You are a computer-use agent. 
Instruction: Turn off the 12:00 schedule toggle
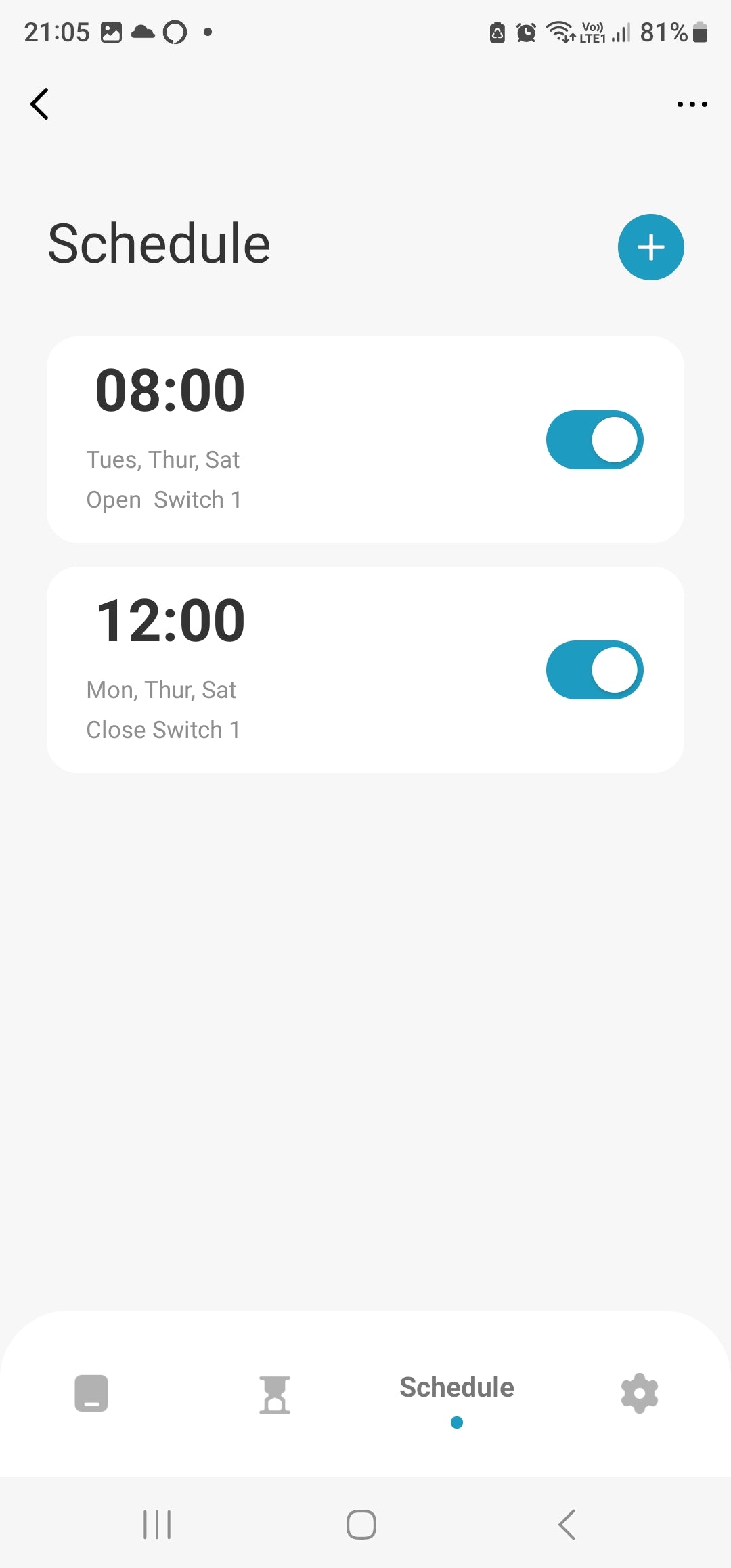(x=594, y=670)
